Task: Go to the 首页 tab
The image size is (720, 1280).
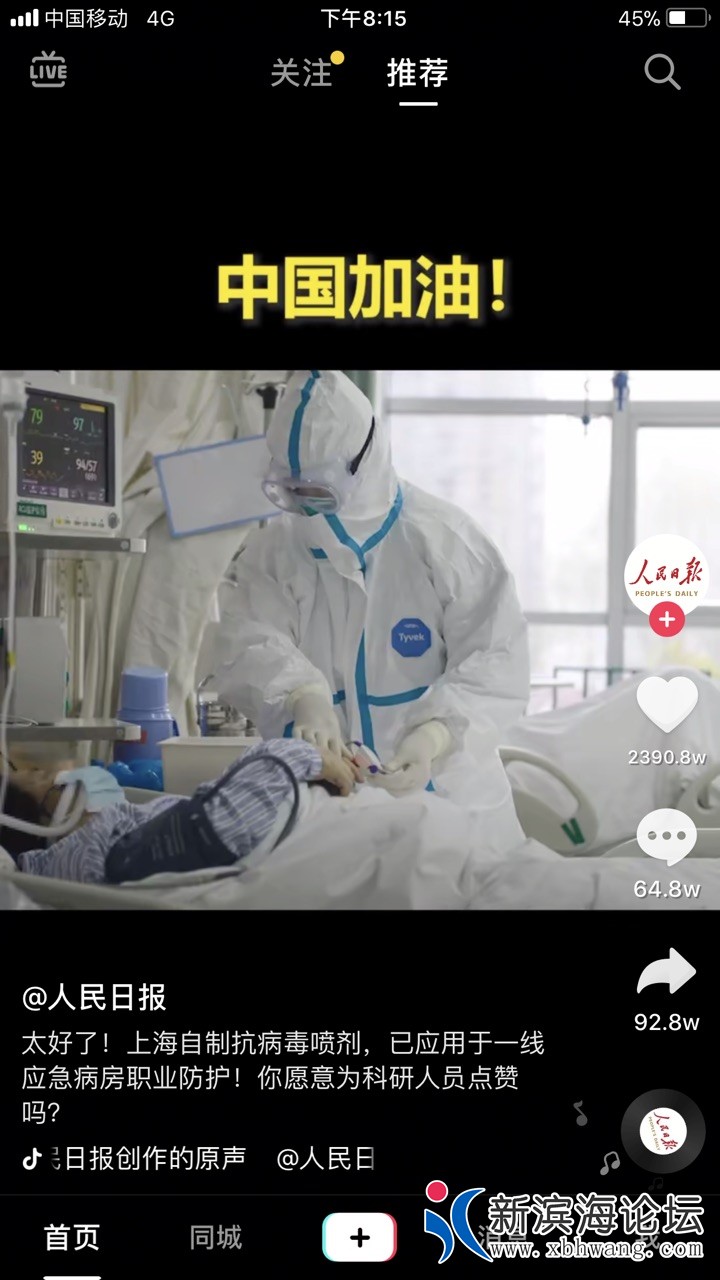Action: point(72,1237)
